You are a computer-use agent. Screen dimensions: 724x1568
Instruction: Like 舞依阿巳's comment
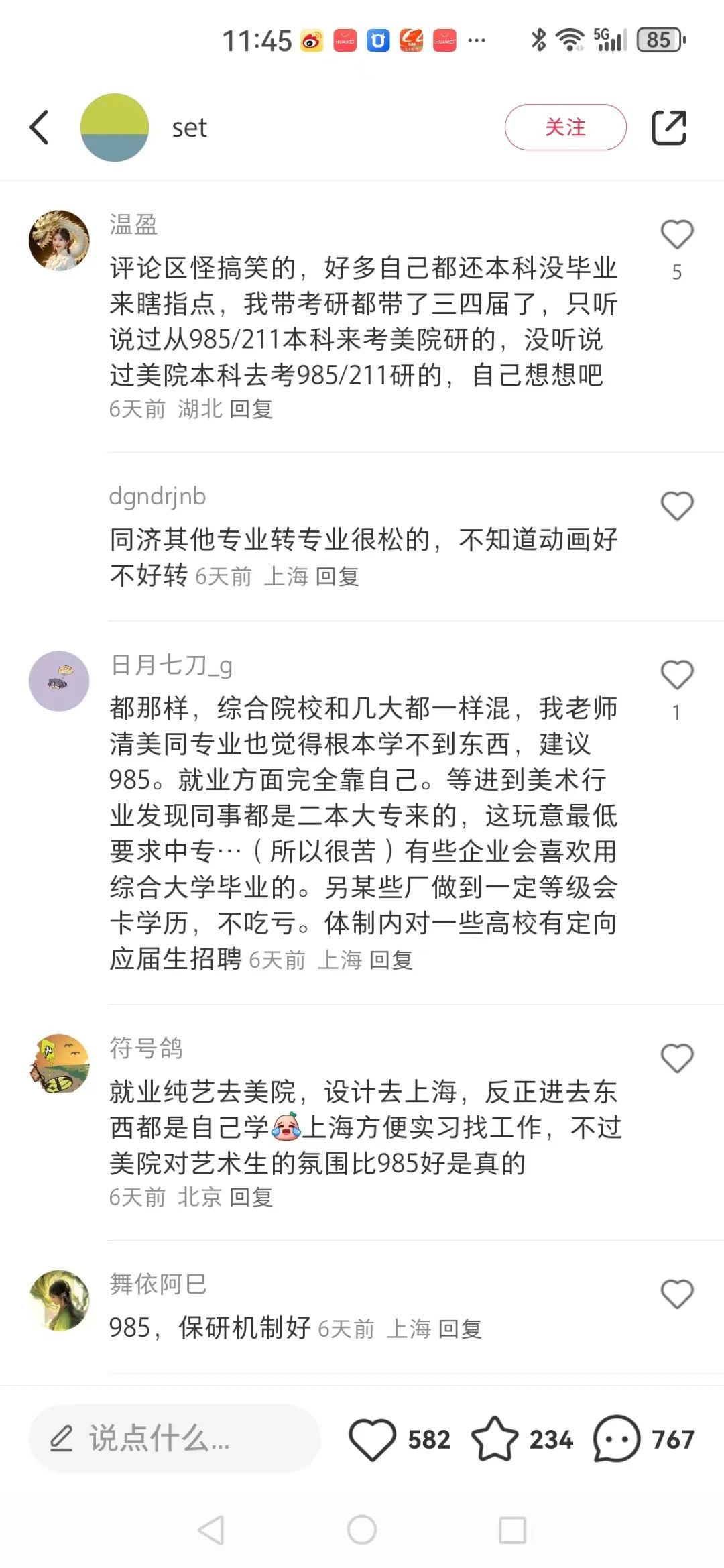[x=676, y=1294]
